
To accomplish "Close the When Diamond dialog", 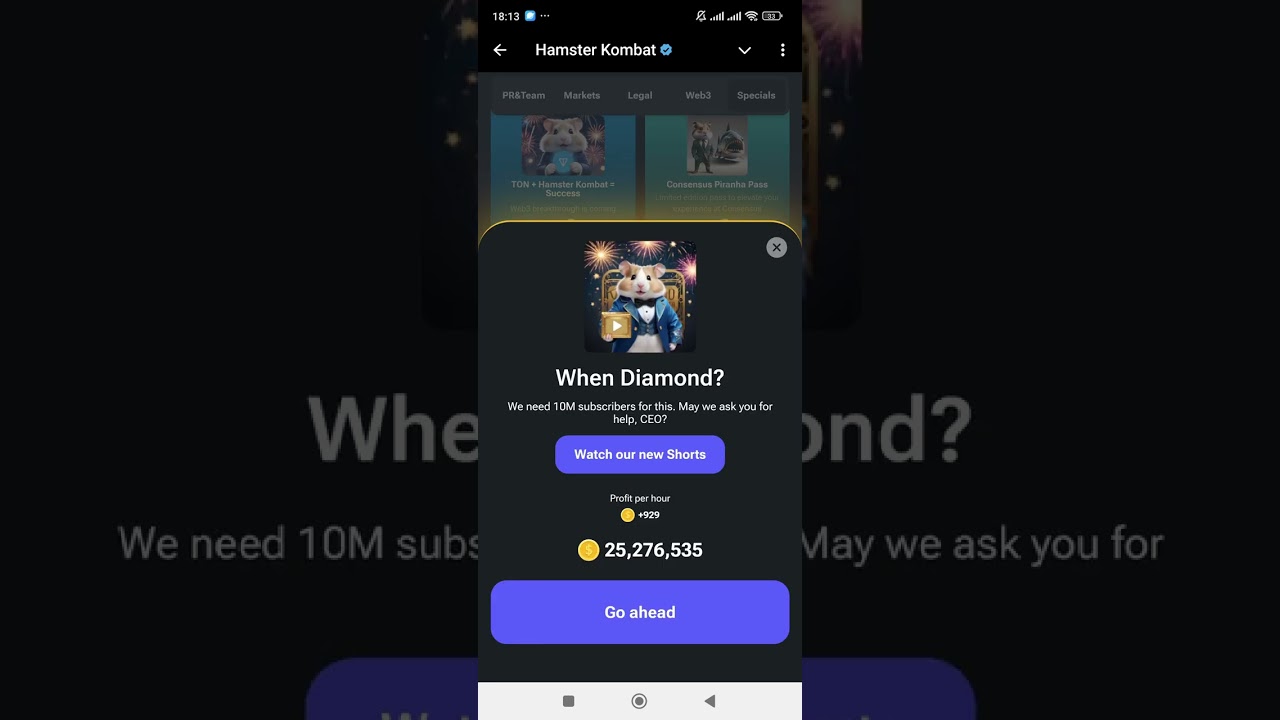I will point(776,247).
